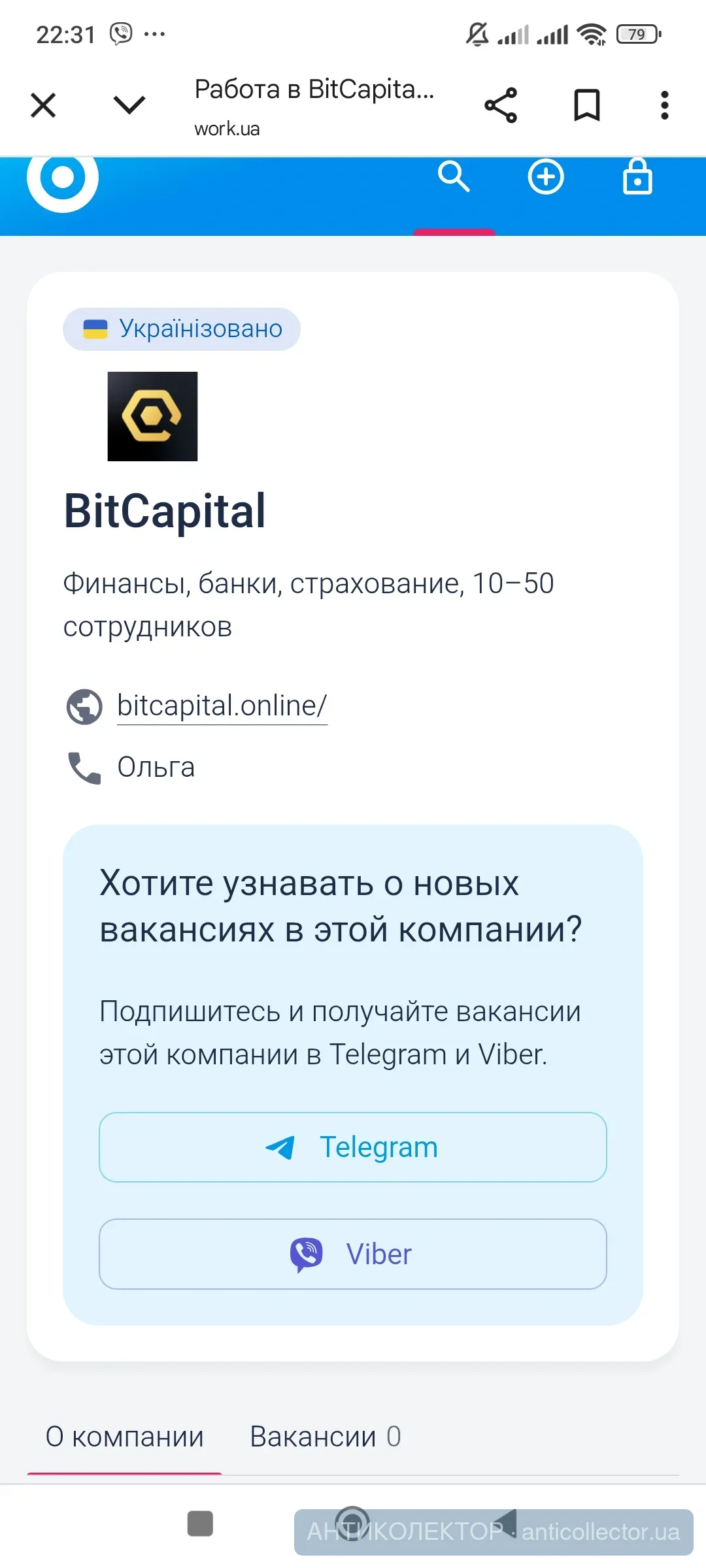Subscribe to vacancies via Telegram
The width and height of the screenshot is (706, 1568).
point(353,1147)
